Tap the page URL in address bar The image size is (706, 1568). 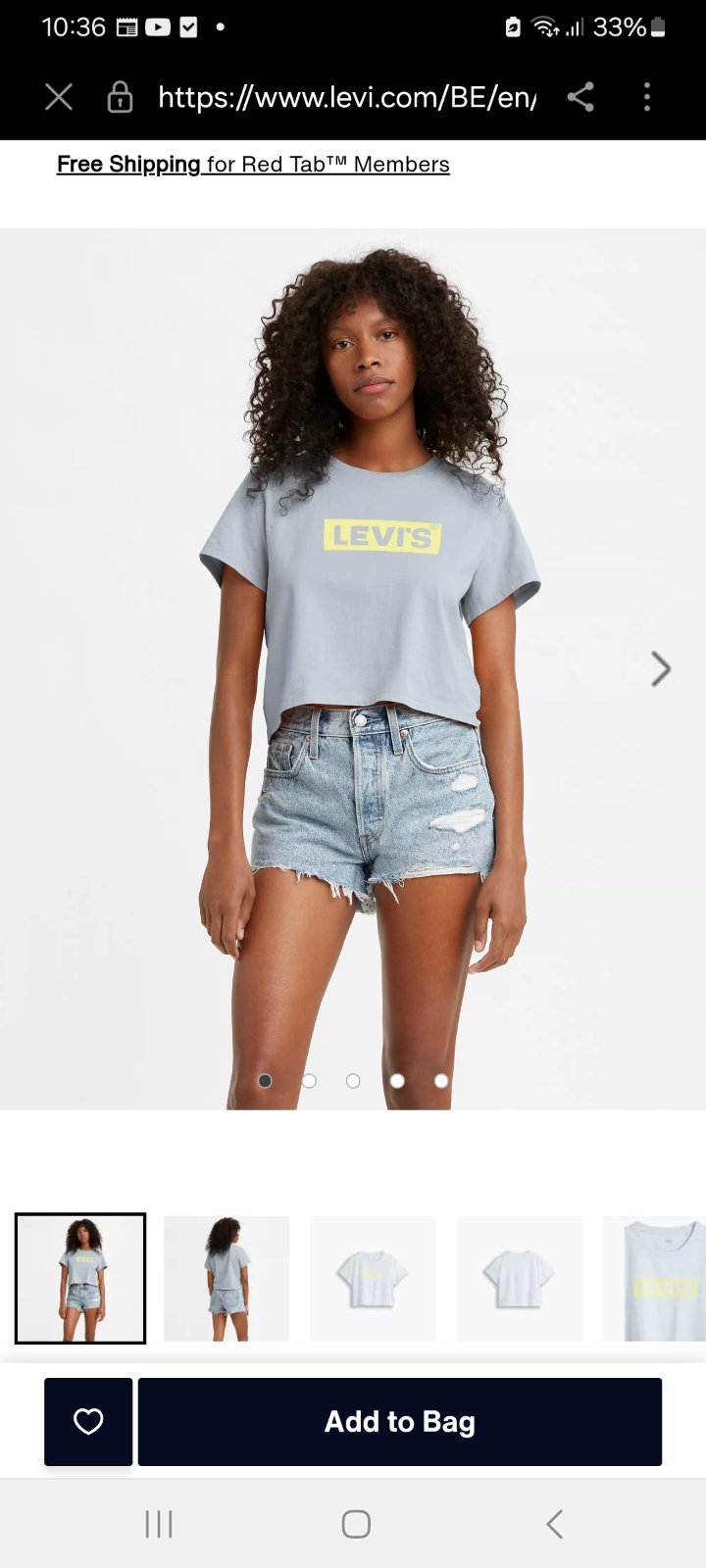(x=346, y=97)
